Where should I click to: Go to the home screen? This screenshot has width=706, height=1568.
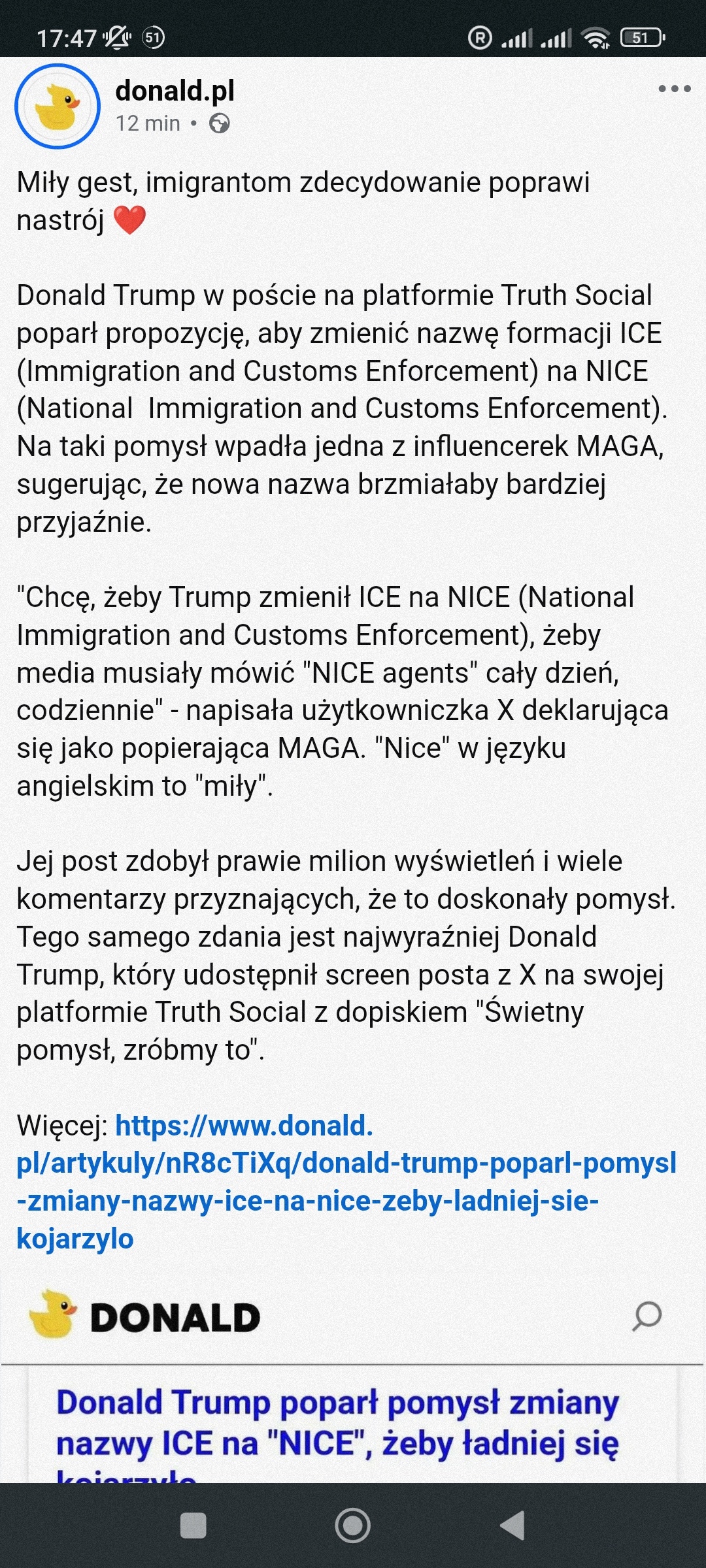(x=353, y=1526)
